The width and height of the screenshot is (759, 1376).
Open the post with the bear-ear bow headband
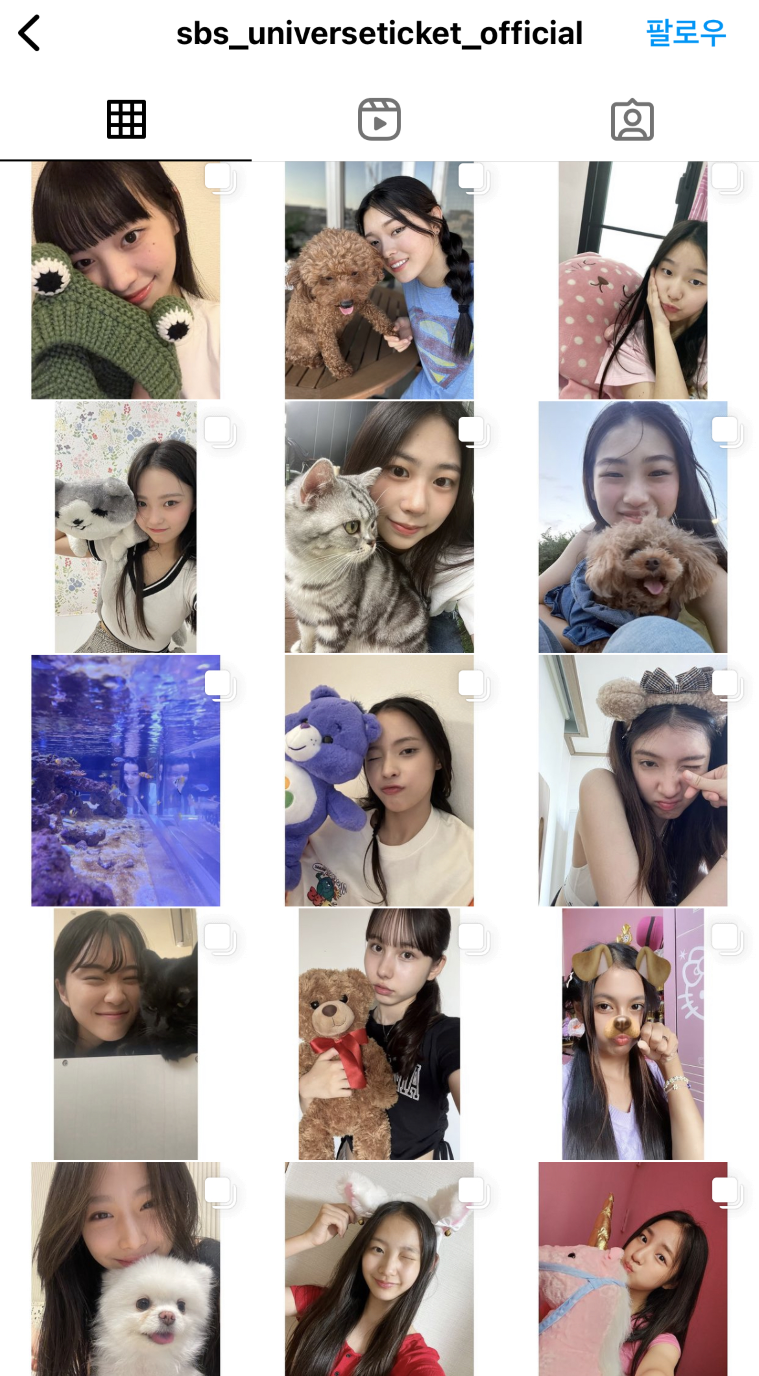(633, 780)
